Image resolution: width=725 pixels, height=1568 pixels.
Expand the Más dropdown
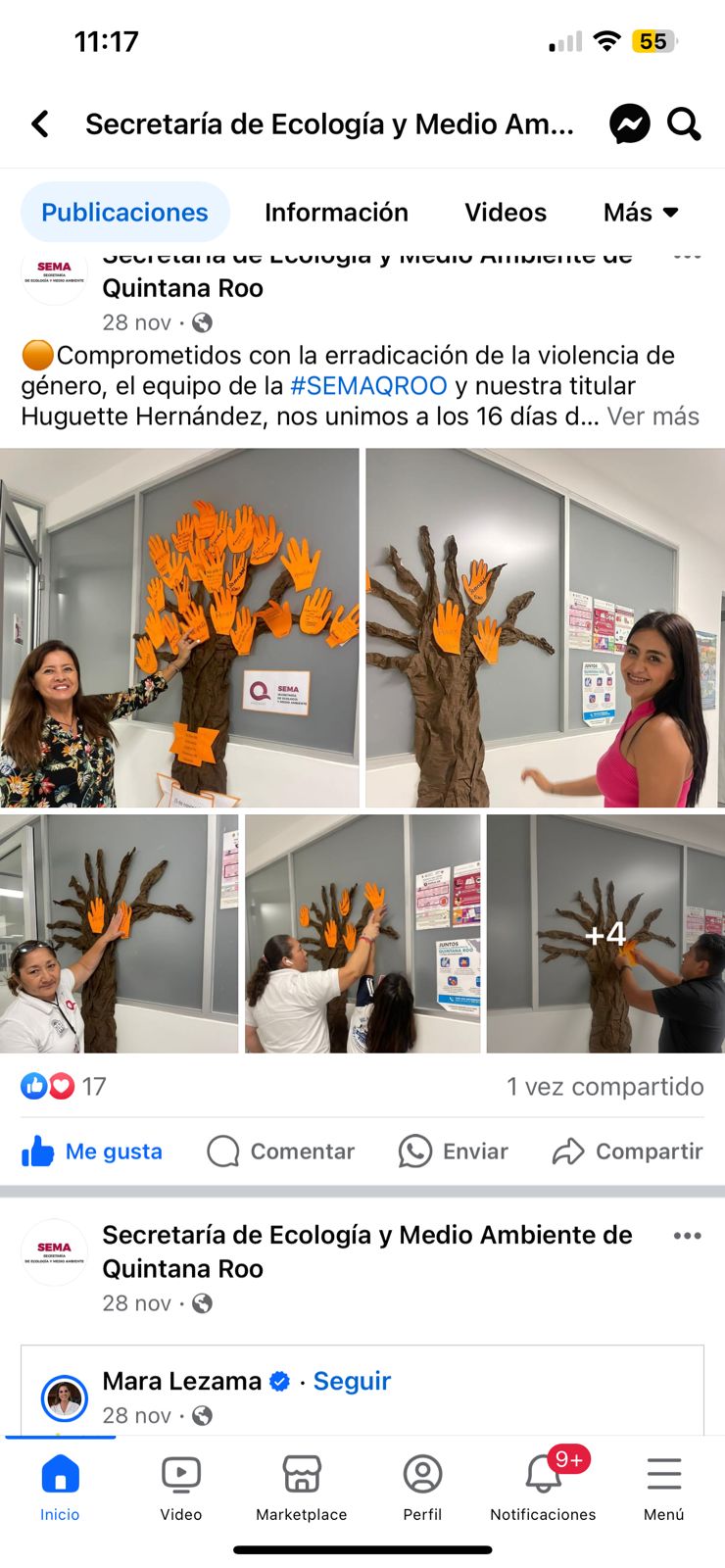click(642, 213)
